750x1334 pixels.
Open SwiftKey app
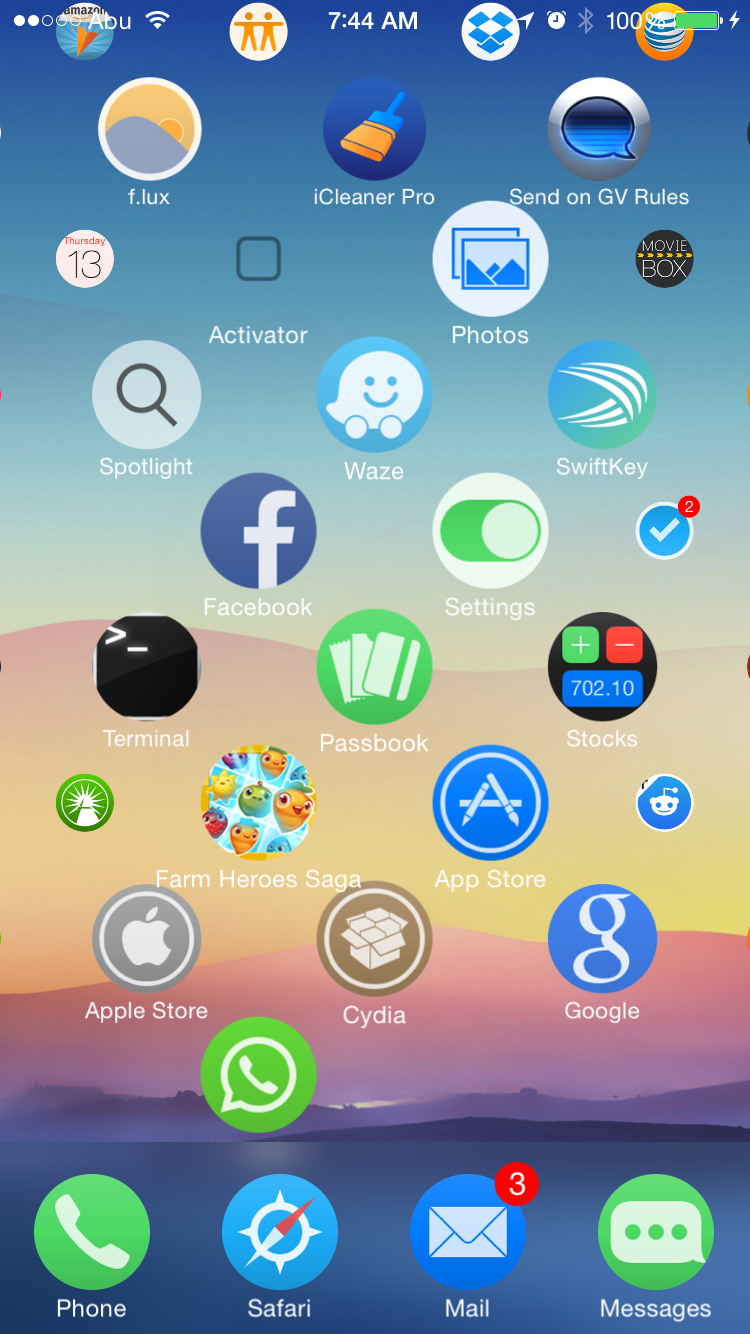tap(601, 395)
